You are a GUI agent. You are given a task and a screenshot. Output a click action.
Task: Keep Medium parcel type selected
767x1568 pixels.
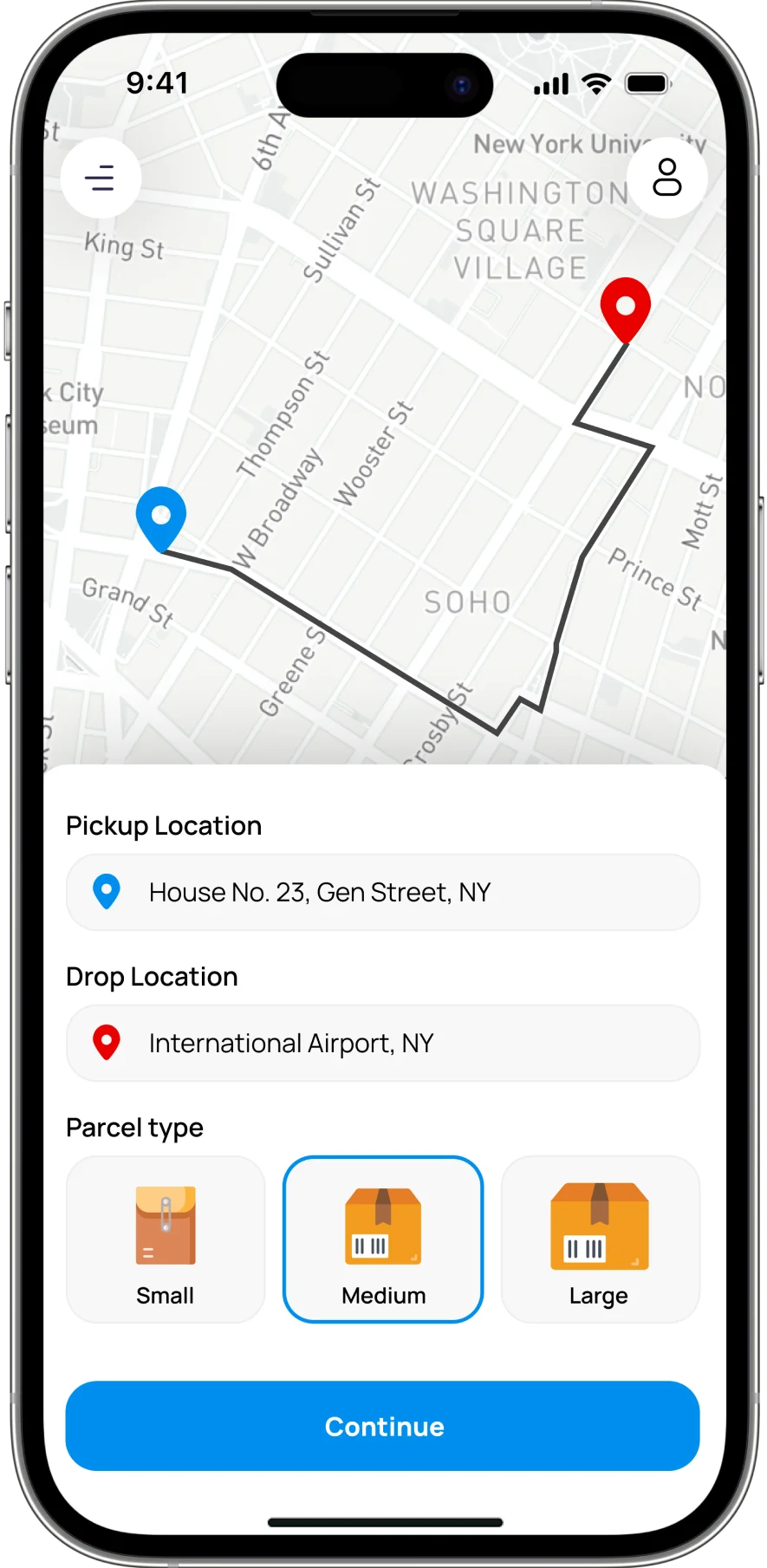tap(383, 1239)
